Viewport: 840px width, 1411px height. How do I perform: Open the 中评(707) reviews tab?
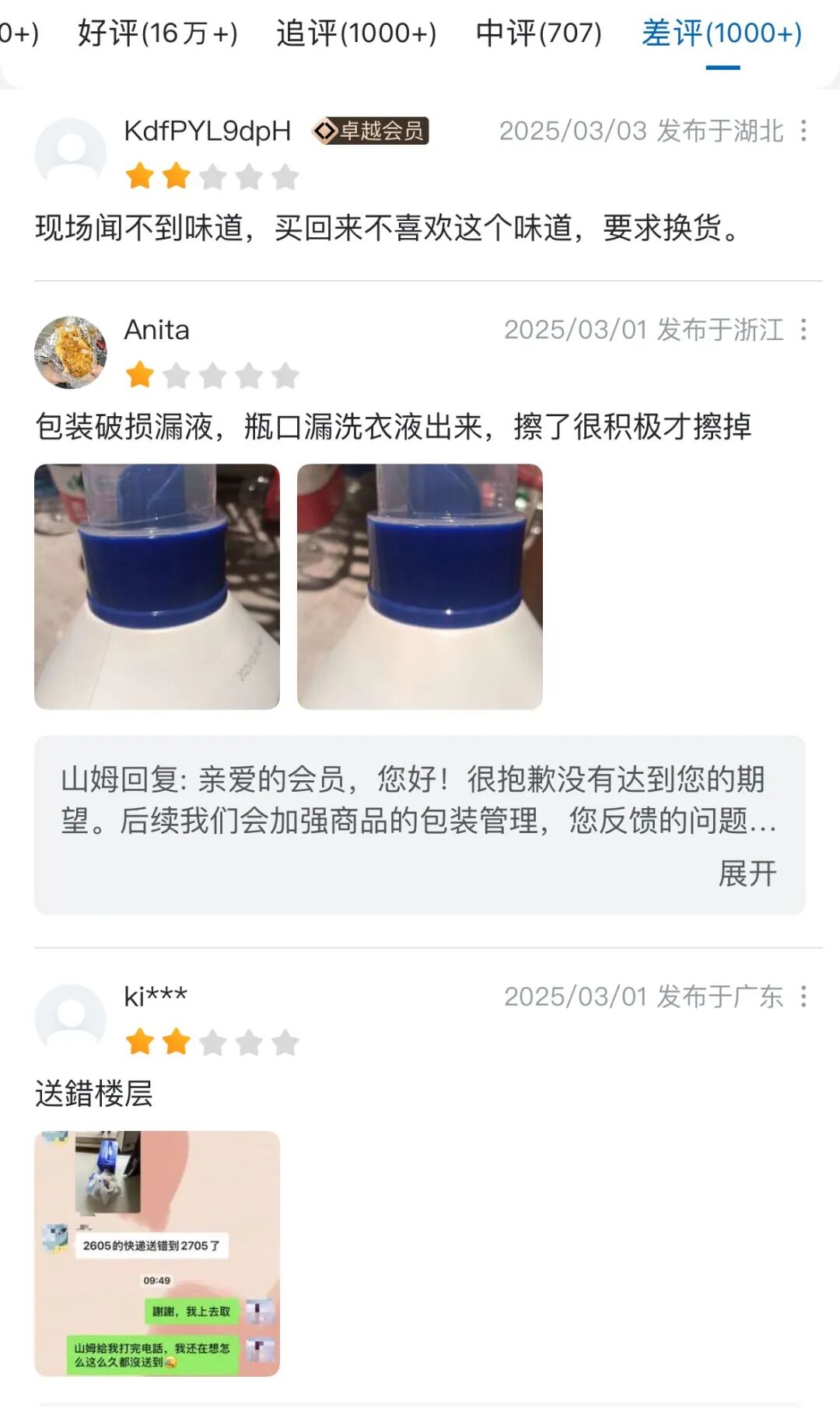pyautogui.click(x=538, y=33)
